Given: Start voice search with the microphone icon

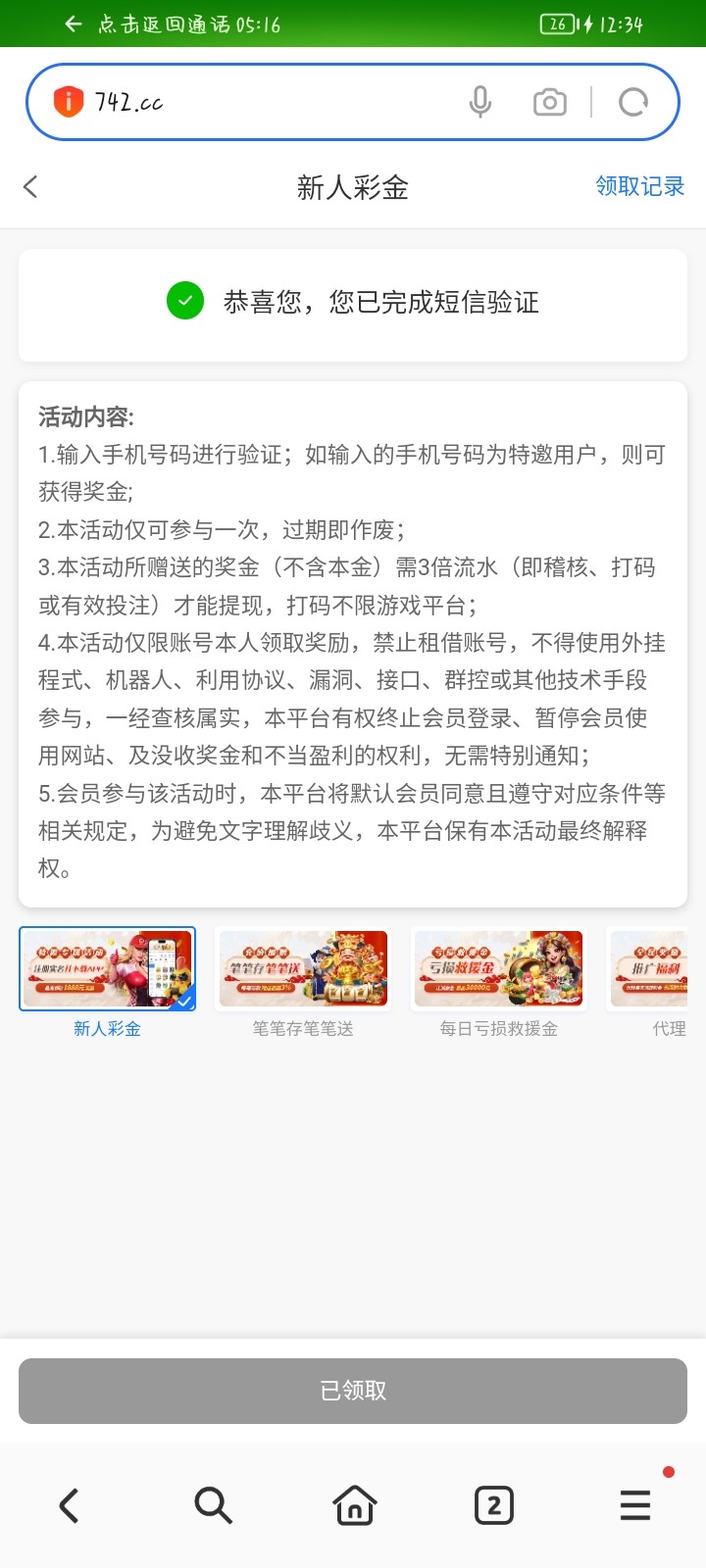Looking at the screenshot, I should pos(479,102).
